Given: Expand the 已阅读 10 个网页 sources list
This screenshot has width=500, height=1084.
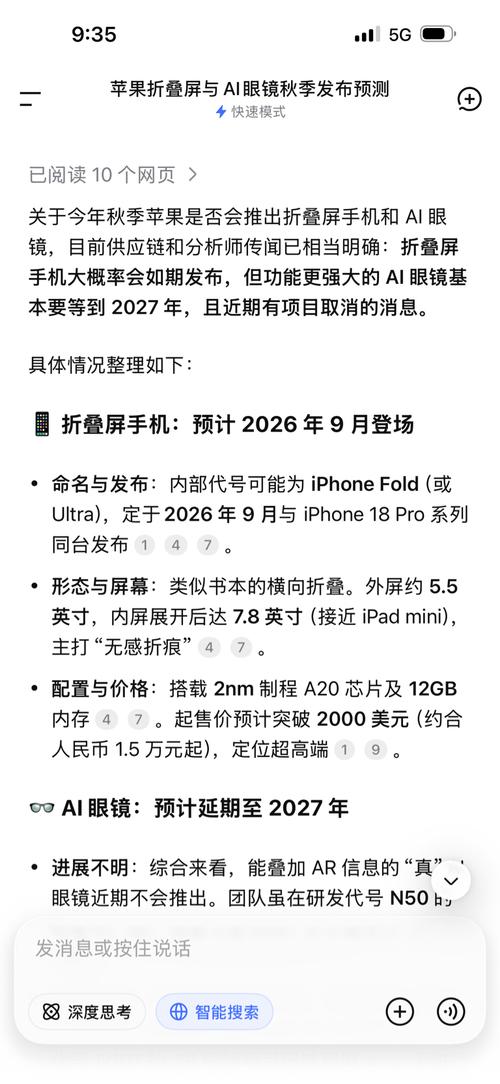Looking at the screenshot, I should coord(113,175).
